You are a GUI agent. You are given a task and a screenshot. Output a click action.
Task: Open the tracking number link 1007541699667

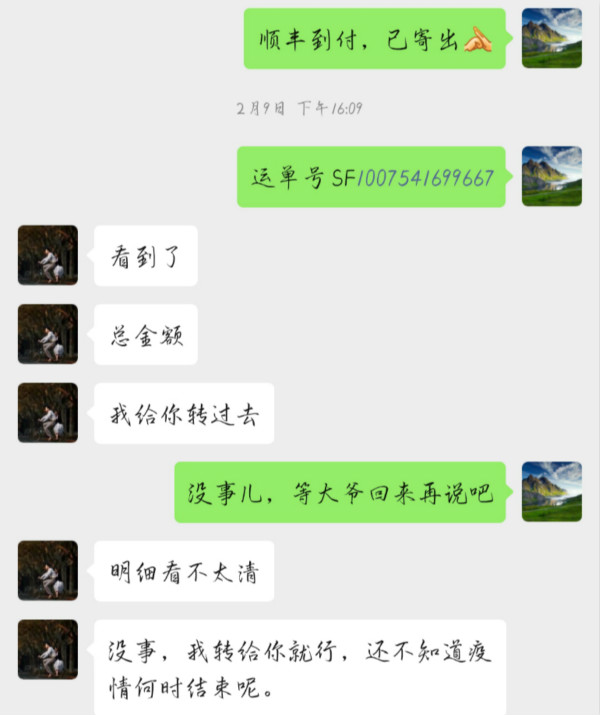(426, 178)
